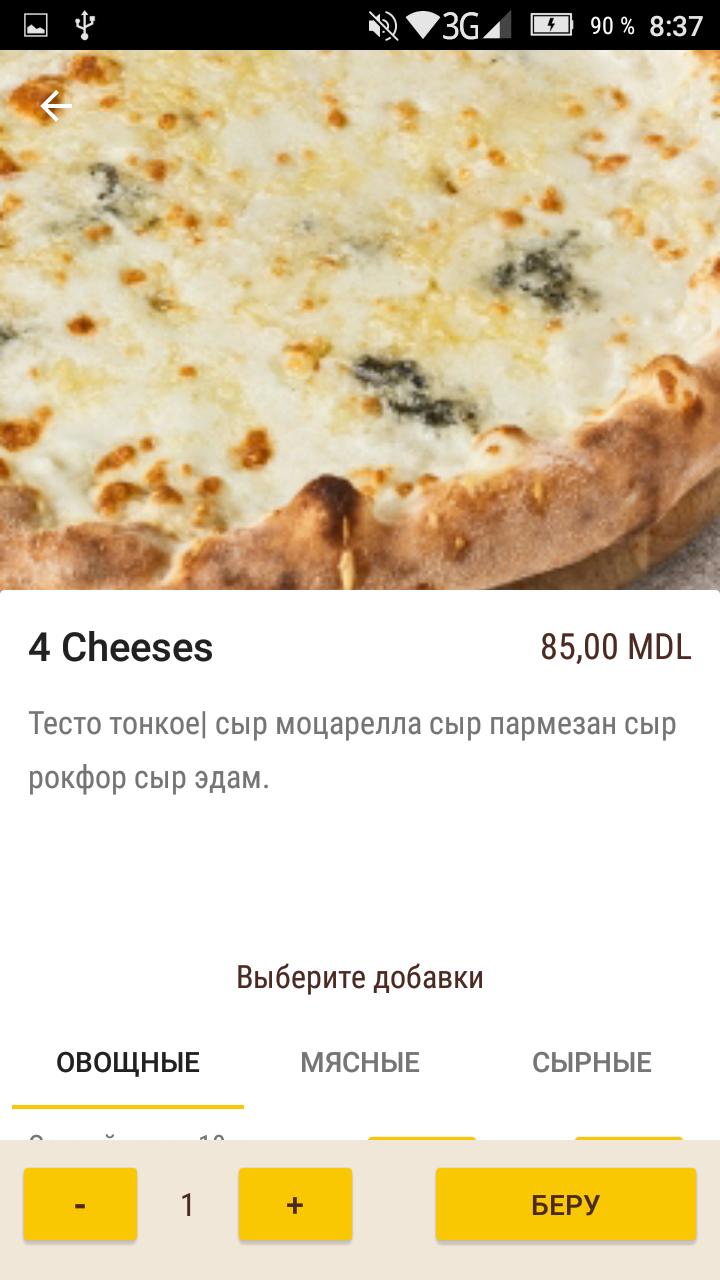Tap the price 85,00 MDL
The height and width of the screenshot is (1280, 720).
(x=616, y=648)
